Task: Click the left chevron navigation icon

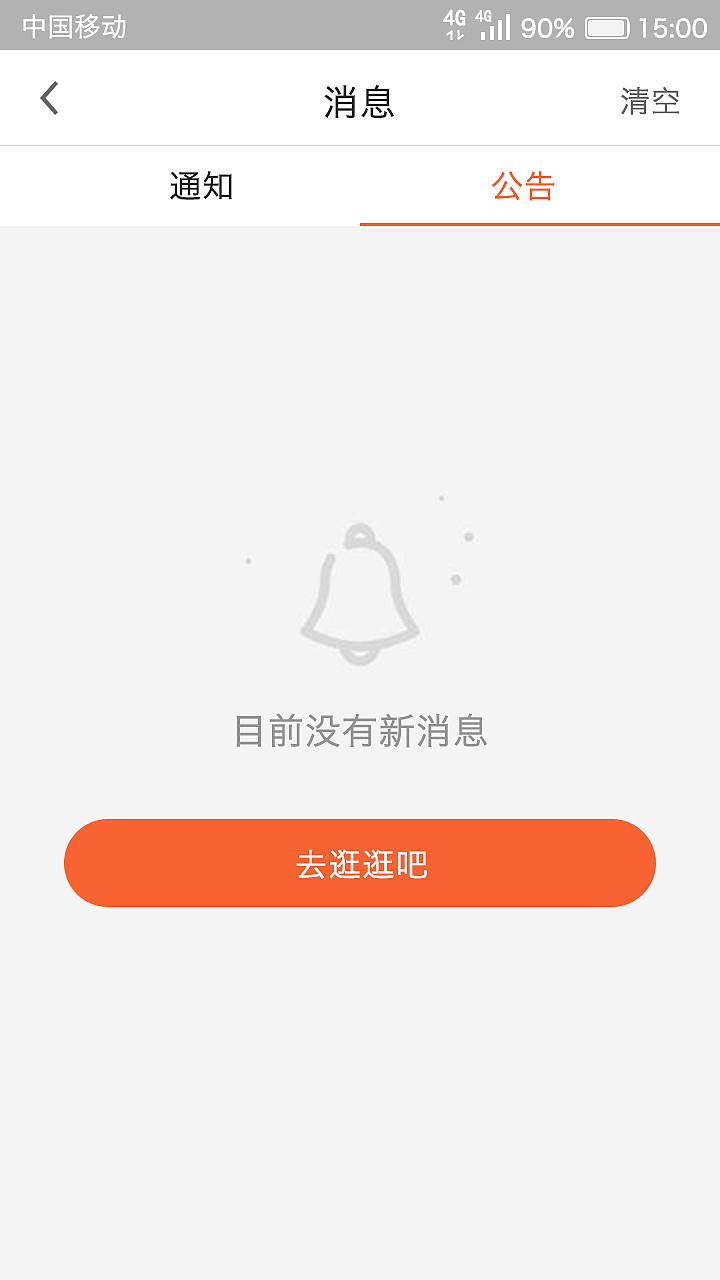Action: point(47,98)
